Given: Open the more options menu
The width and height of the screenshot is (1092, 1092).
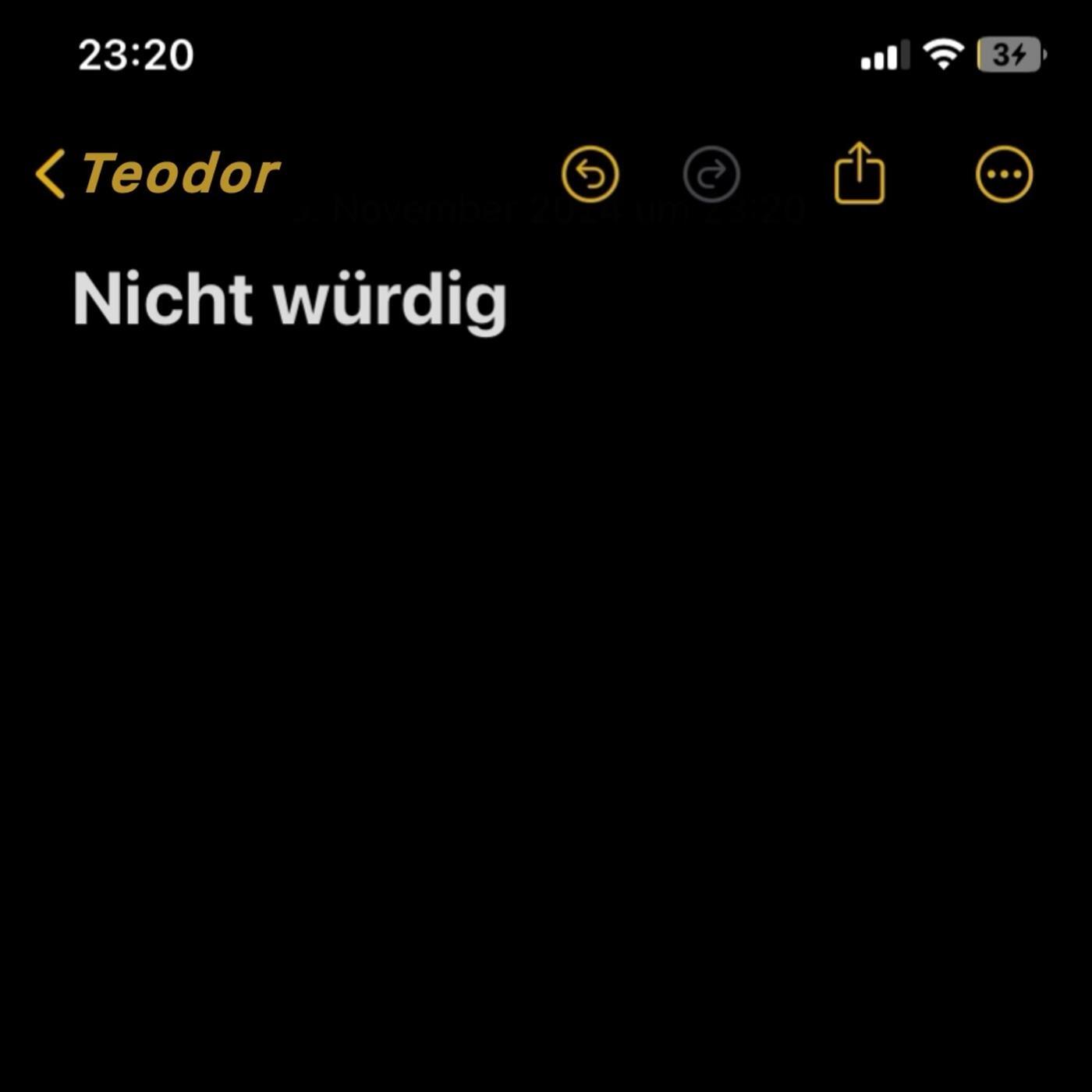Looking at the screenshot, I should [x=1004, y=174].
